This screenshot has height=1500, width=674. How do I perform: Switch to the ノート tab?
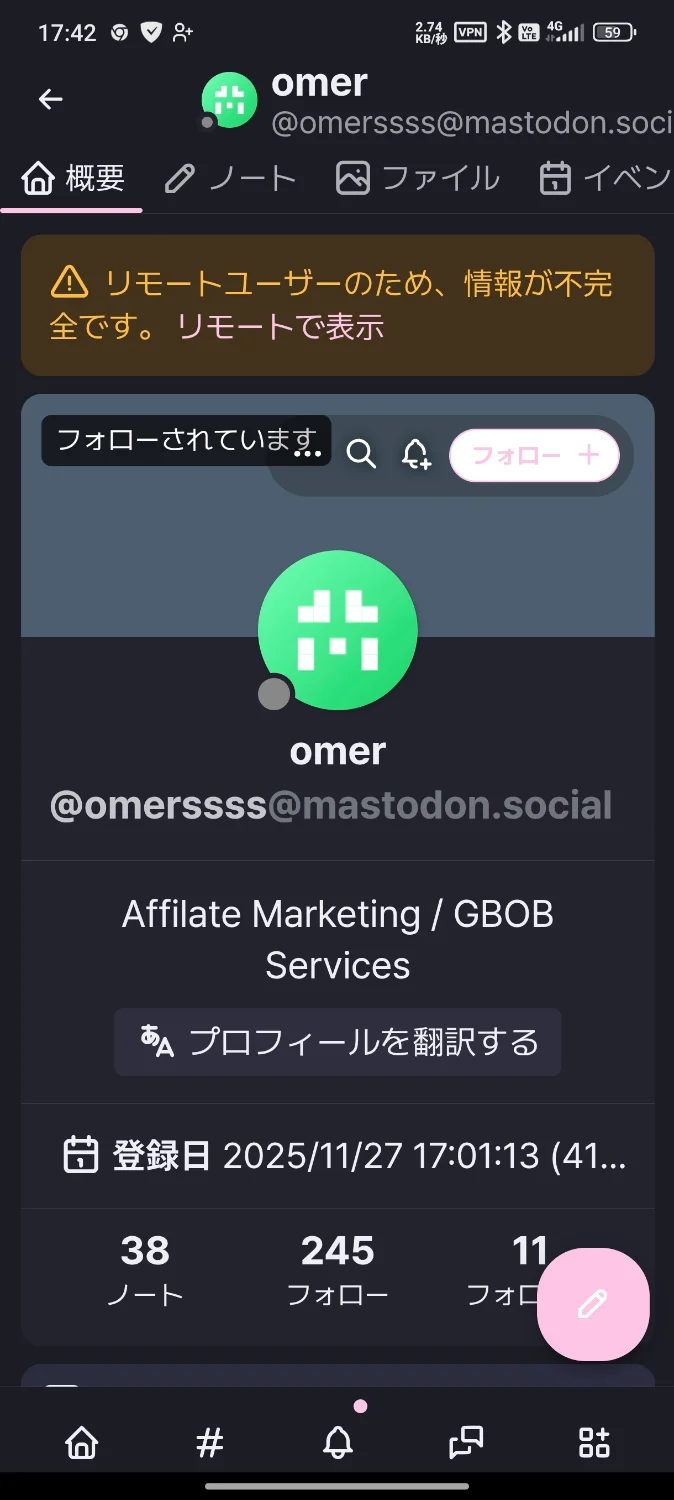tap(231, 179)
